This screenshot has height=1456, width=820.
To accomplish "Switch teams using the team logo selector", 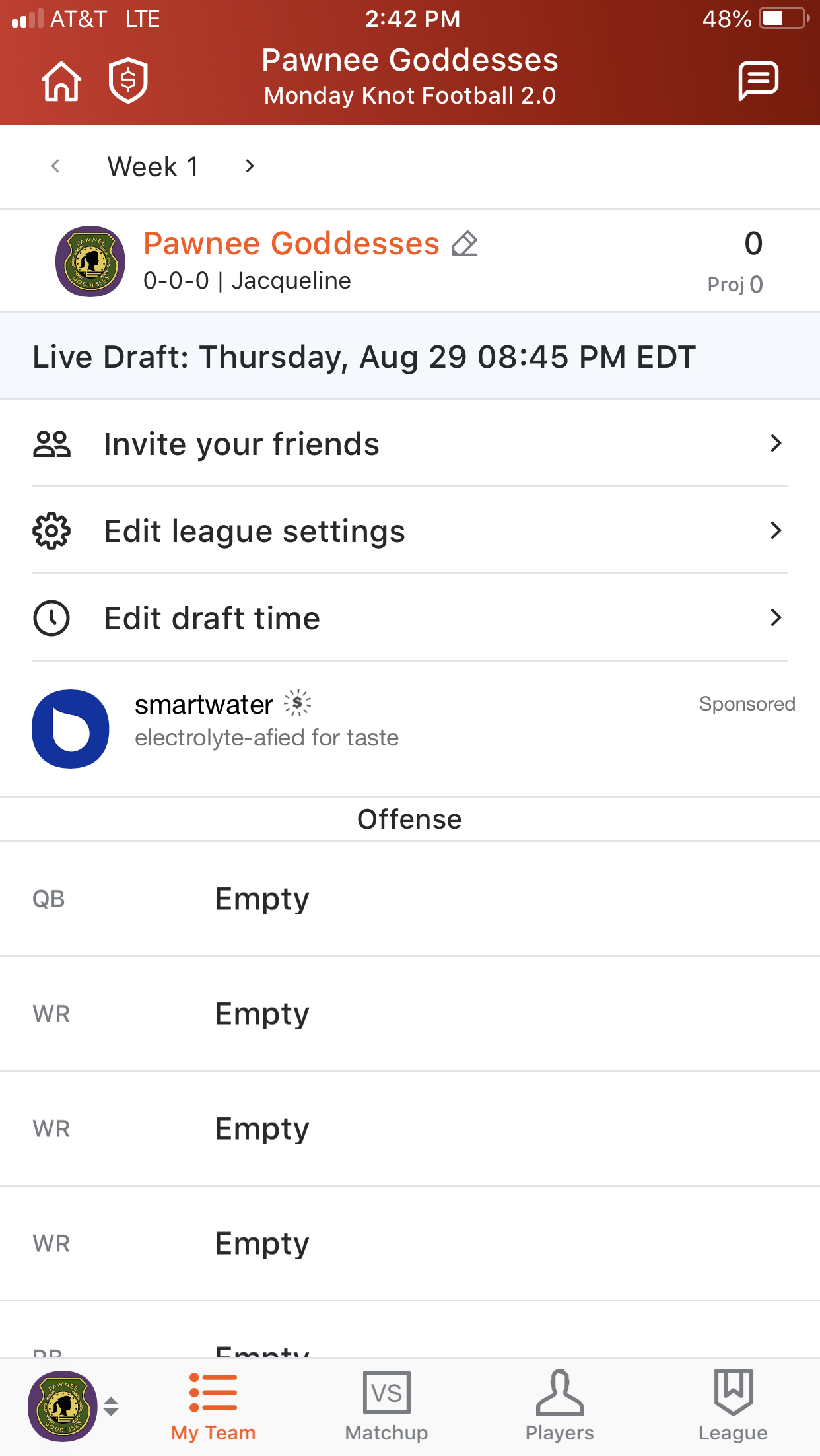I will (71, 1406).
